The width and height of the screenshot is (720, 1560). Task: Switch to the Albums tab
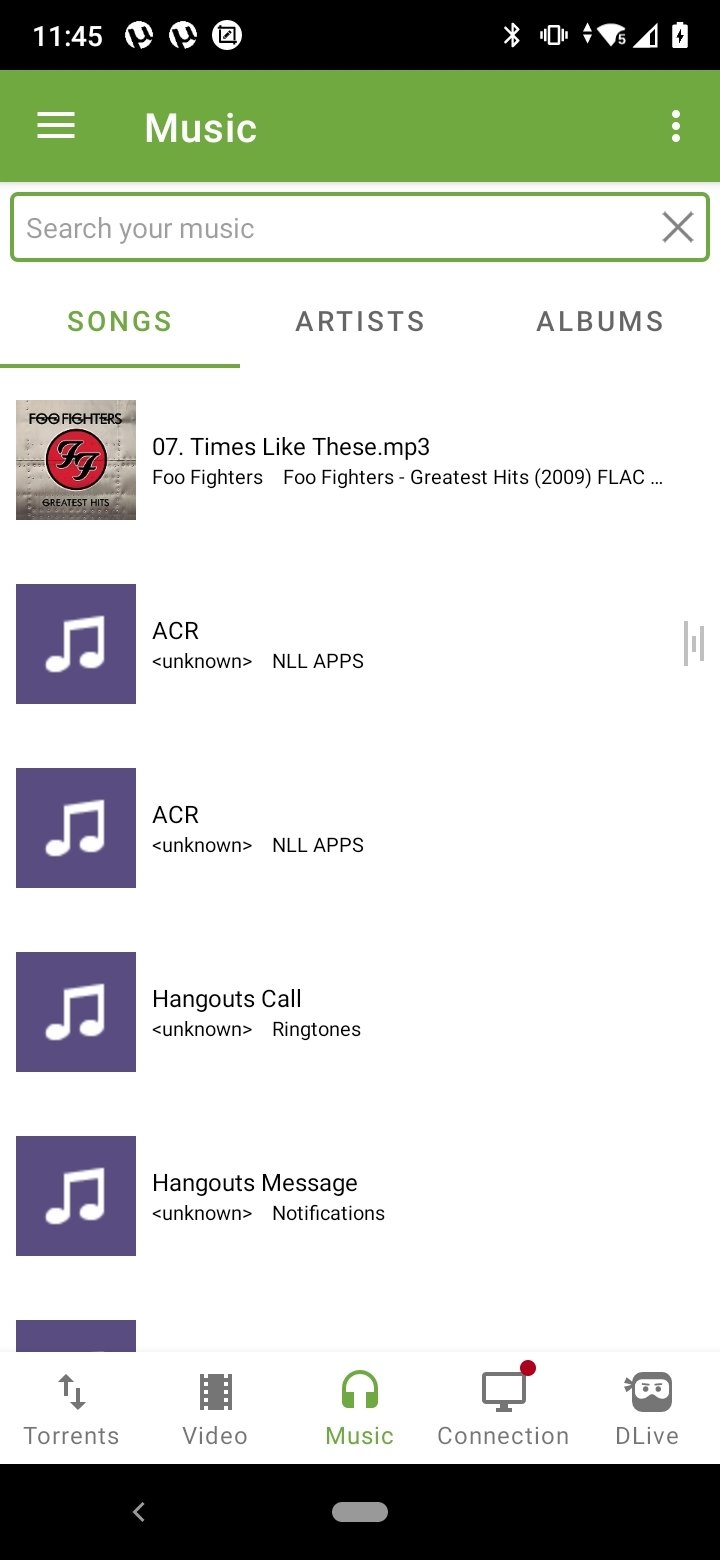(600, 321)
